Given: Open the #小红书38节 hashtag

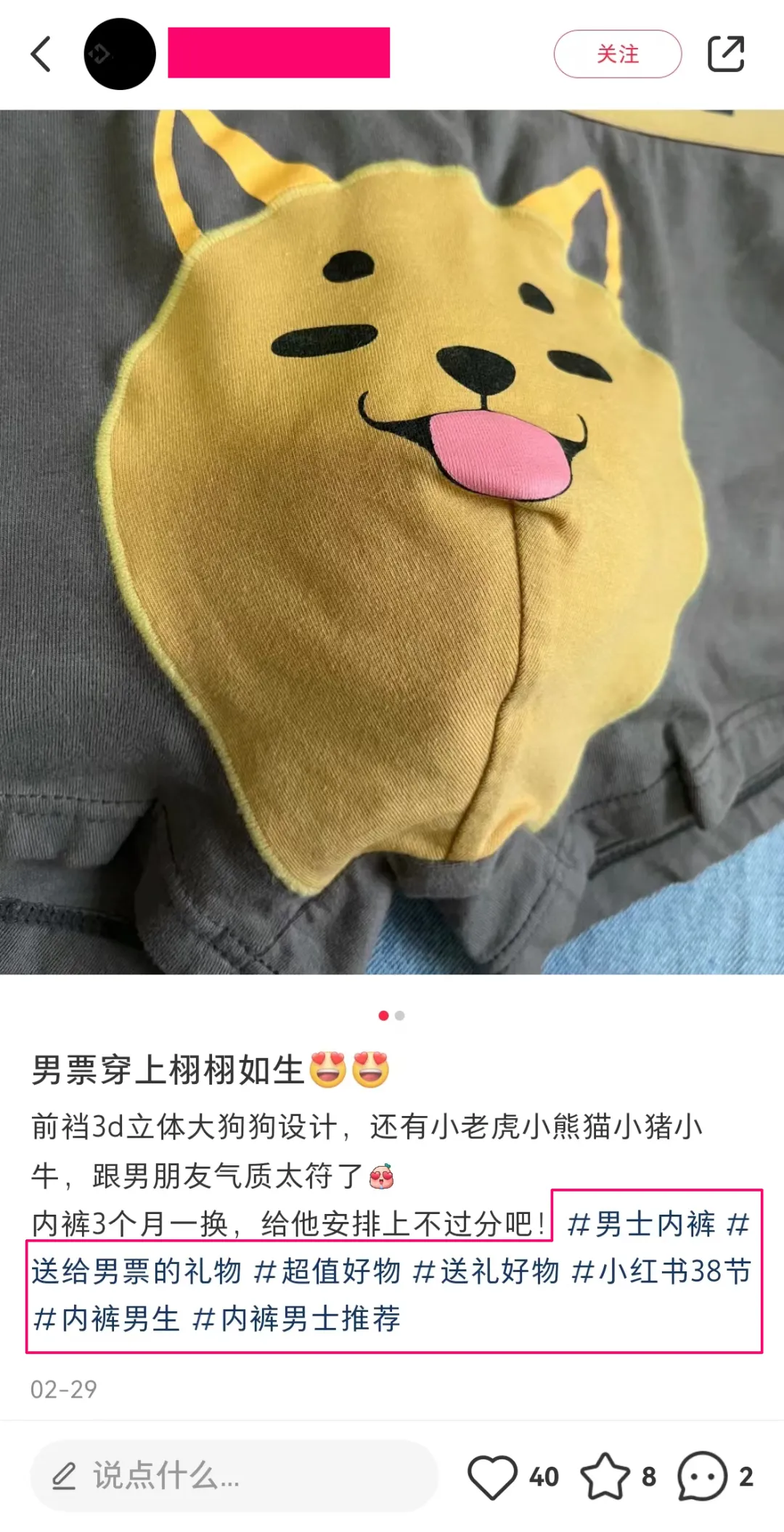Looking at the screenshot, I should click(x=661, y=1271).
